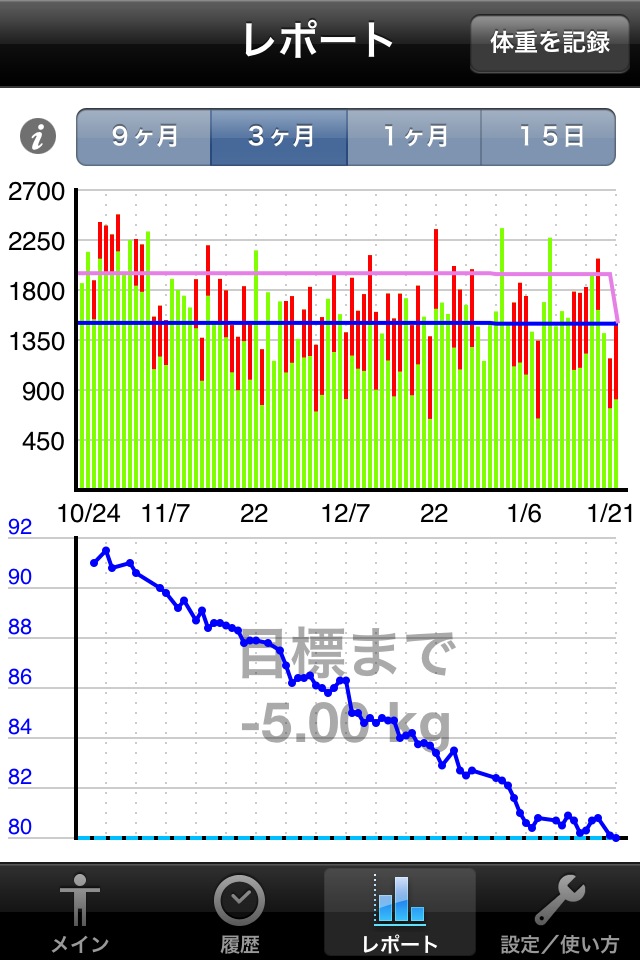This screenshot has height=960, width=640.
Task: Open the 履歴 tab
Action: click(240, 914)
